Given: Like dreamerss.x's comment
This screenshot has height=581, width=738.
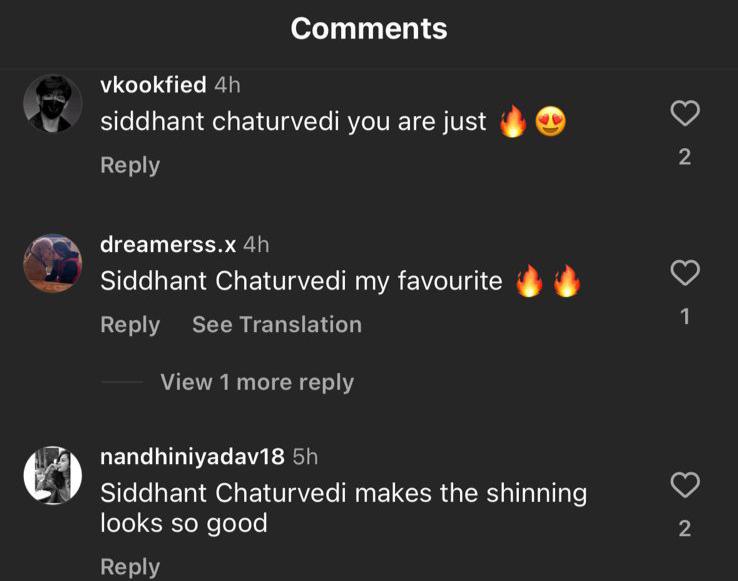Looking at the screenshot, I should (x=684, y=272).
